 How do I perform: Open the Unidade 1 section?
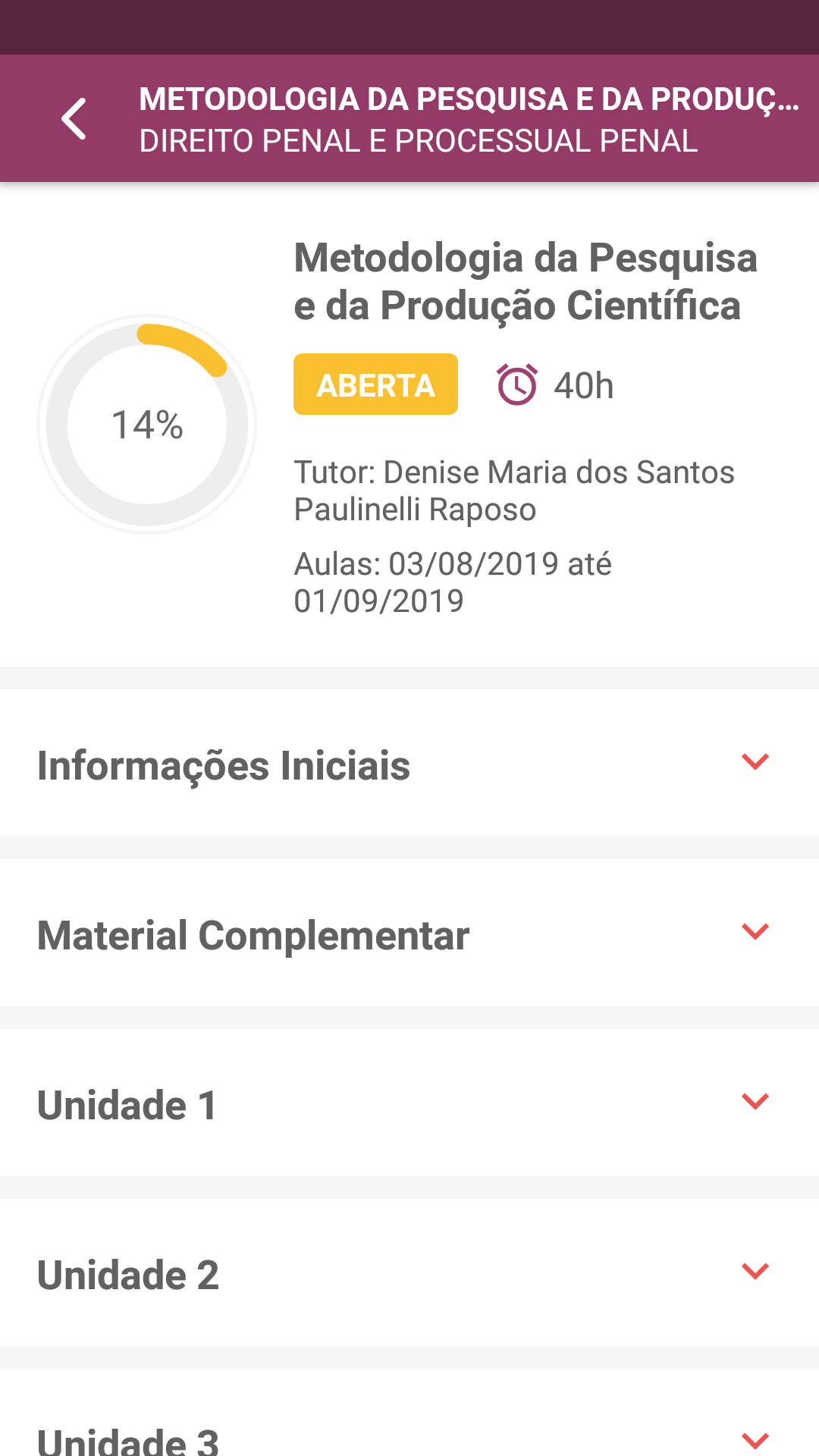(x=409, y=1103)
